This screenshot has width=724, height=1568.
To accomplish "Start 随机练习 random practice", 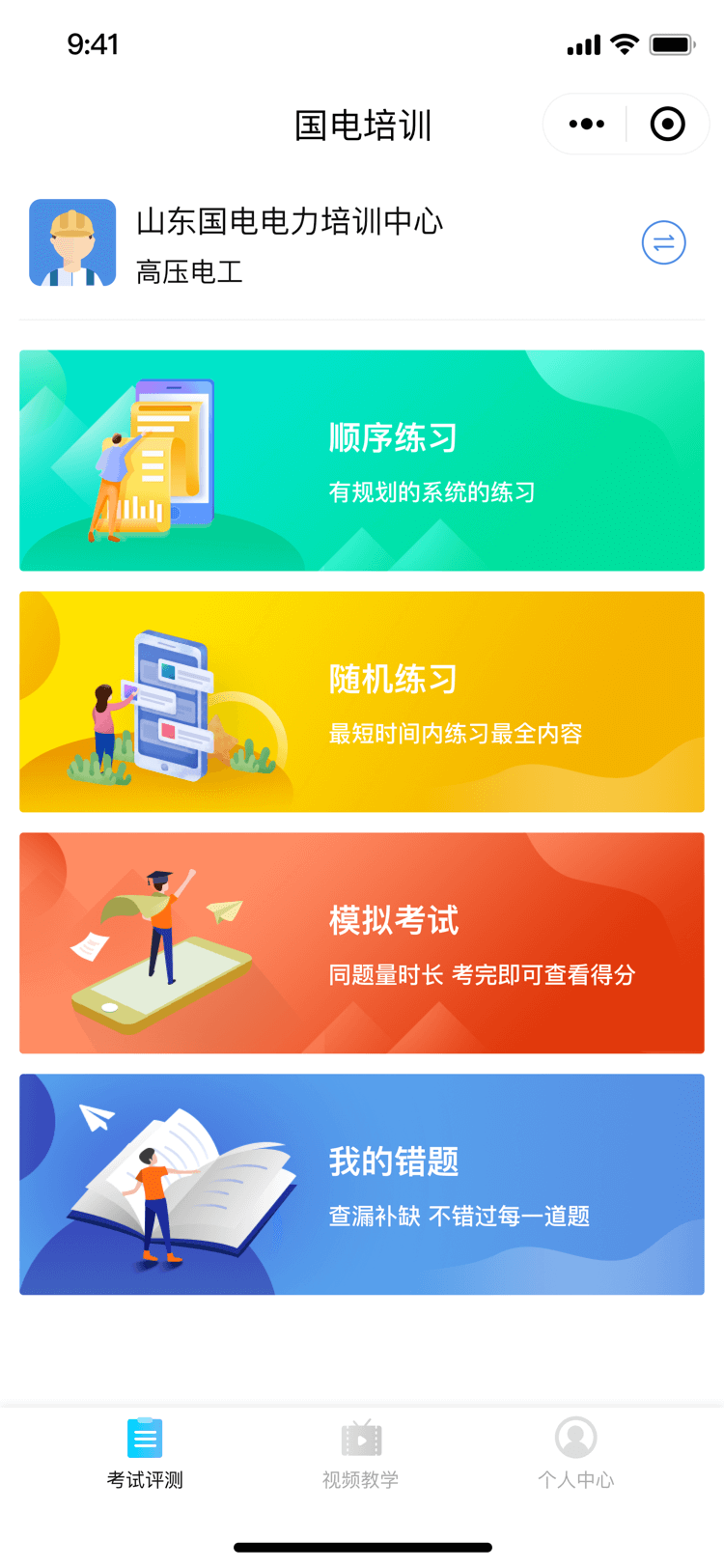I will (x=362, y=702).
